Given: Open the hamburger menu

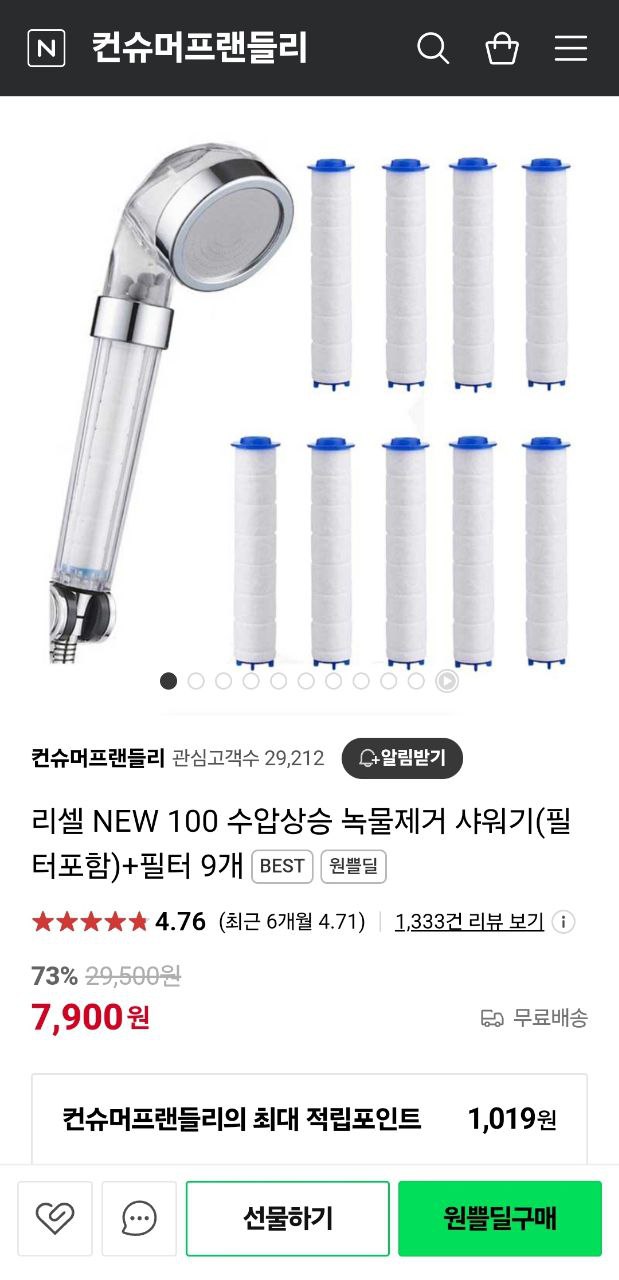Looking at the screenshot, I should [x=571, y=48].
